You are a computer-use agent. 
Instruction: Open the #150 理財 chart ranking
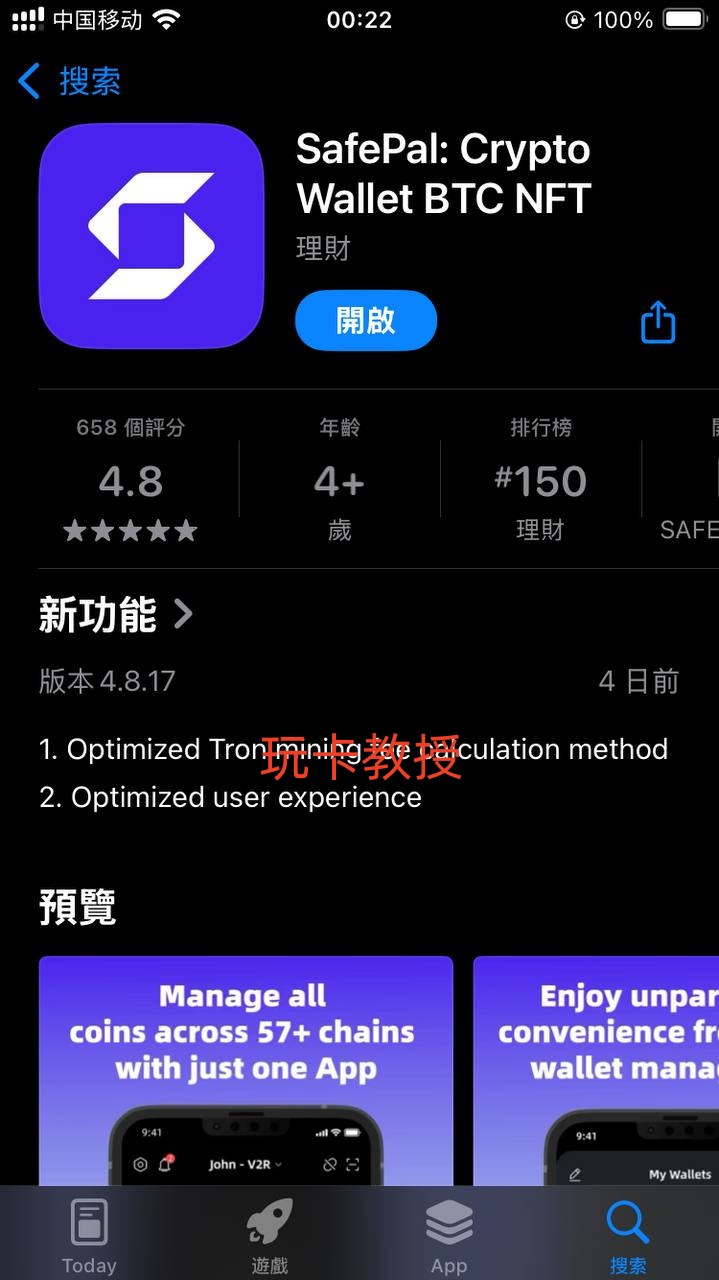[x=540, y=480]
